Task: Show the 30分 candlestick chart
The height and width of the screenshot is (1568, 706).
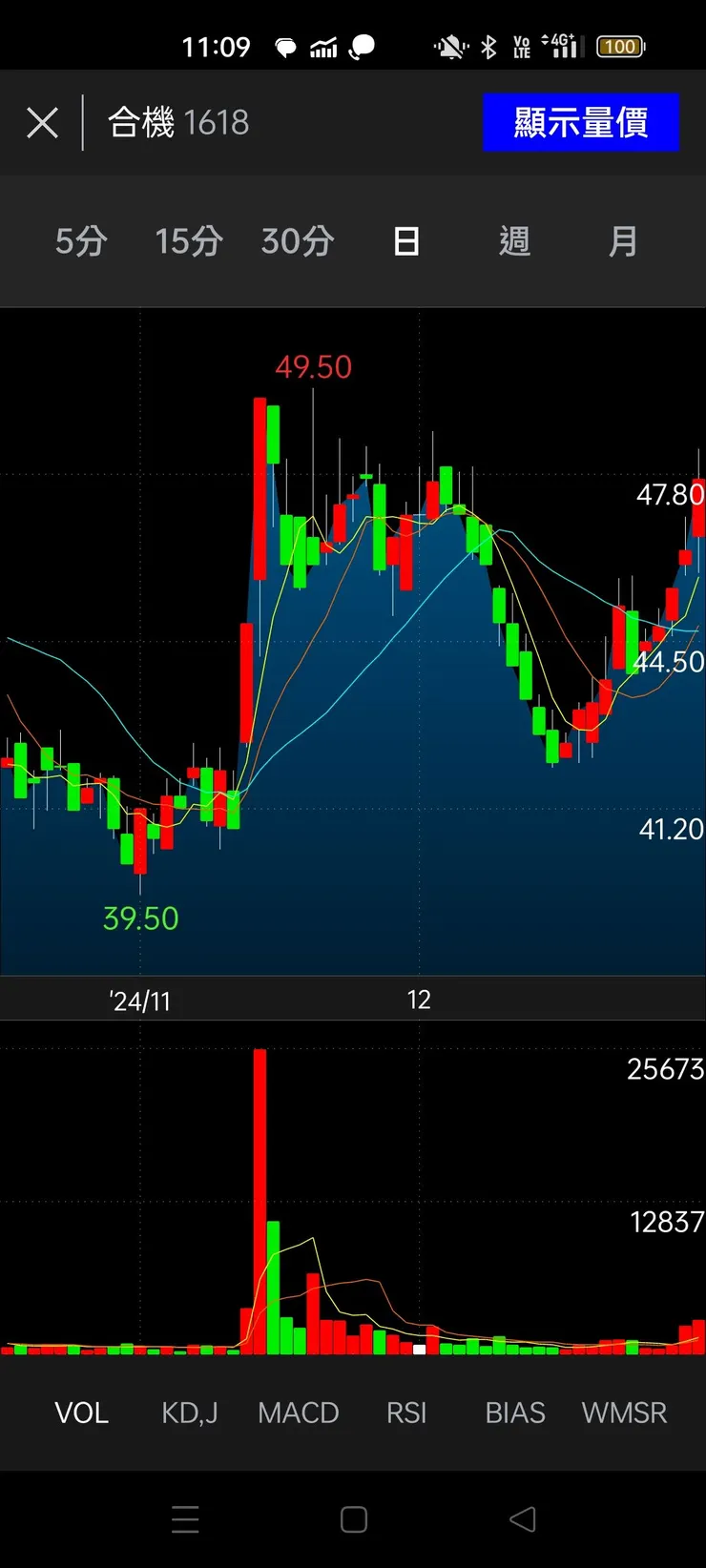Action: [x=298, y=241]
